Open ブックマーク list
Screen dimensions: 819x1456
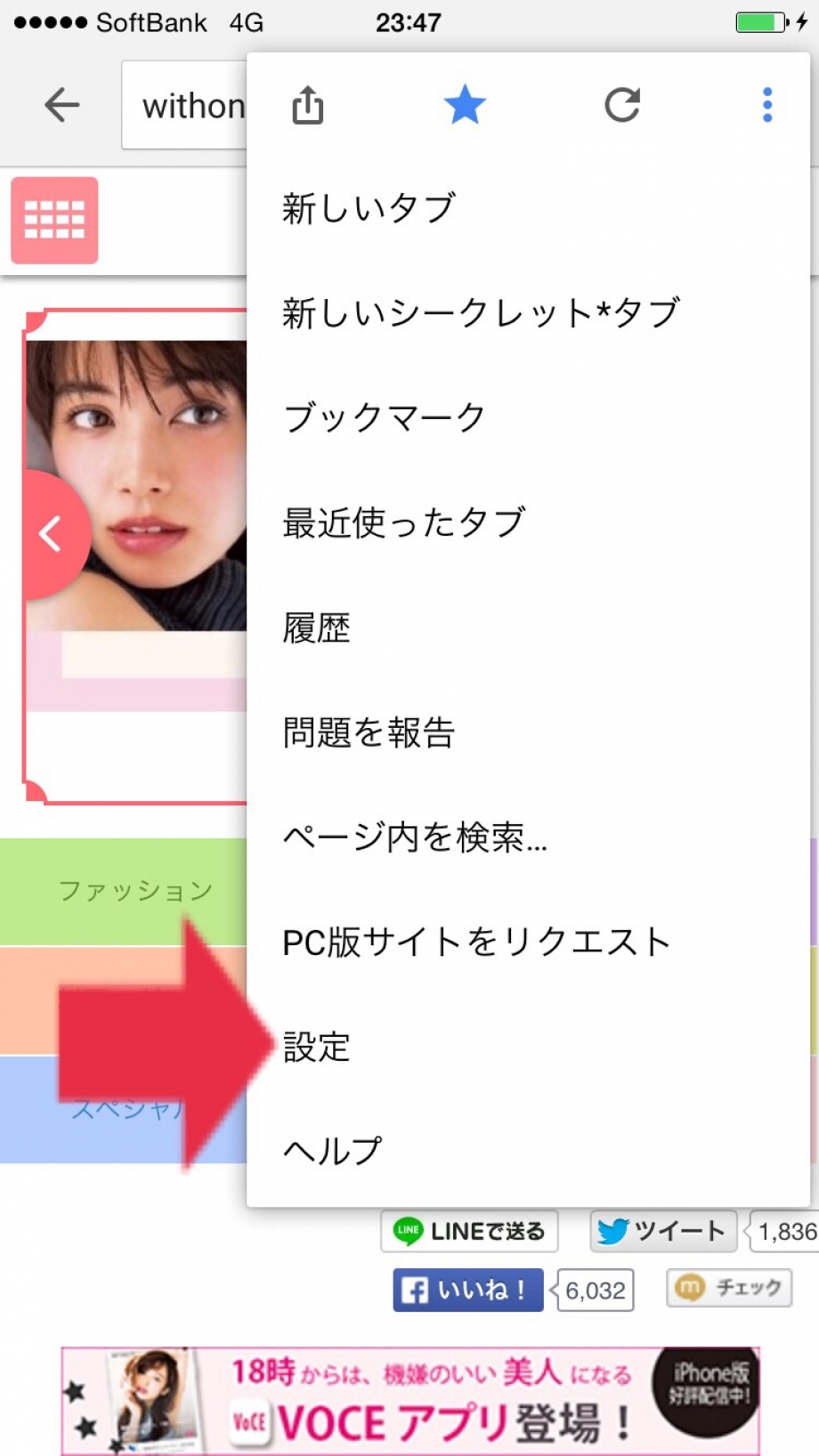(384, 417)
